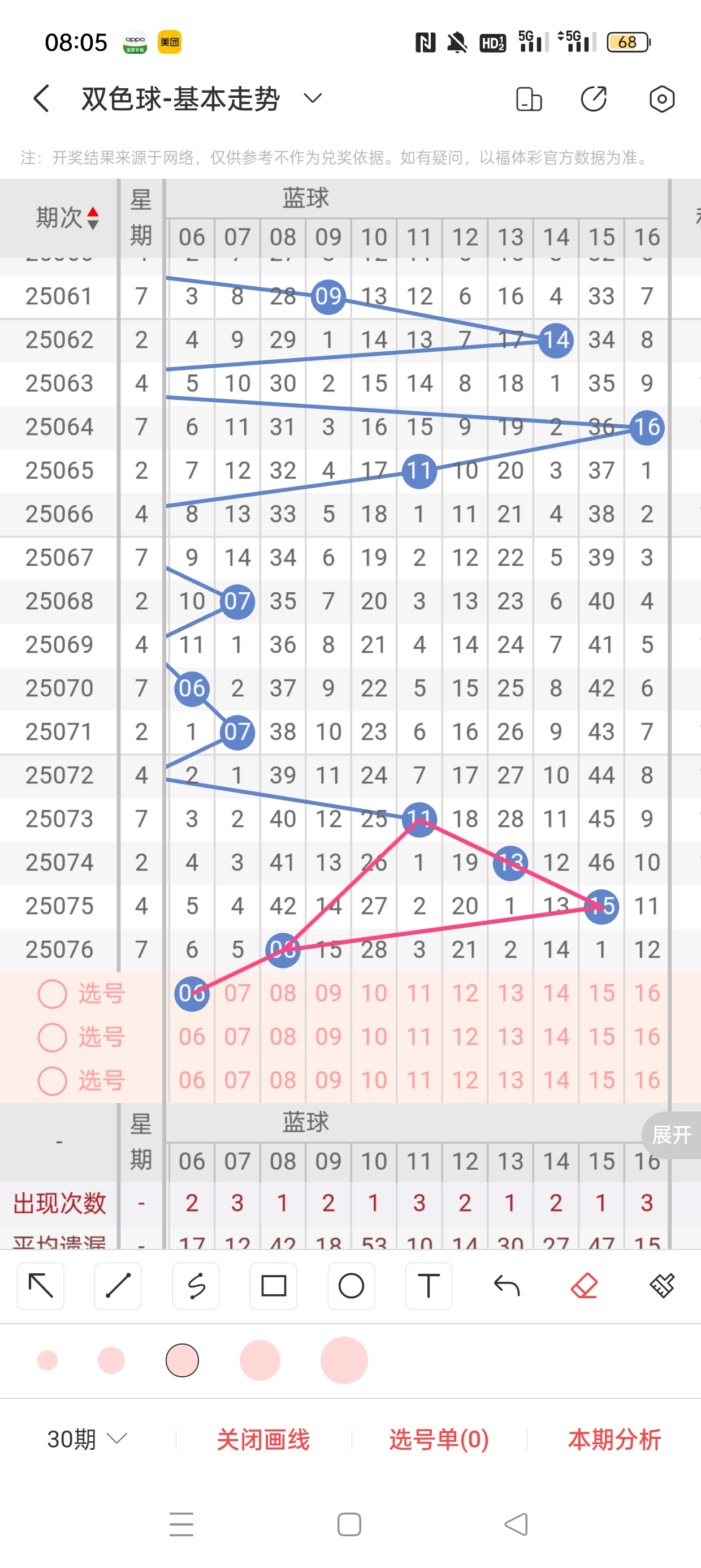Select the text tool

pyautogui.click(x=429, y=1286)
